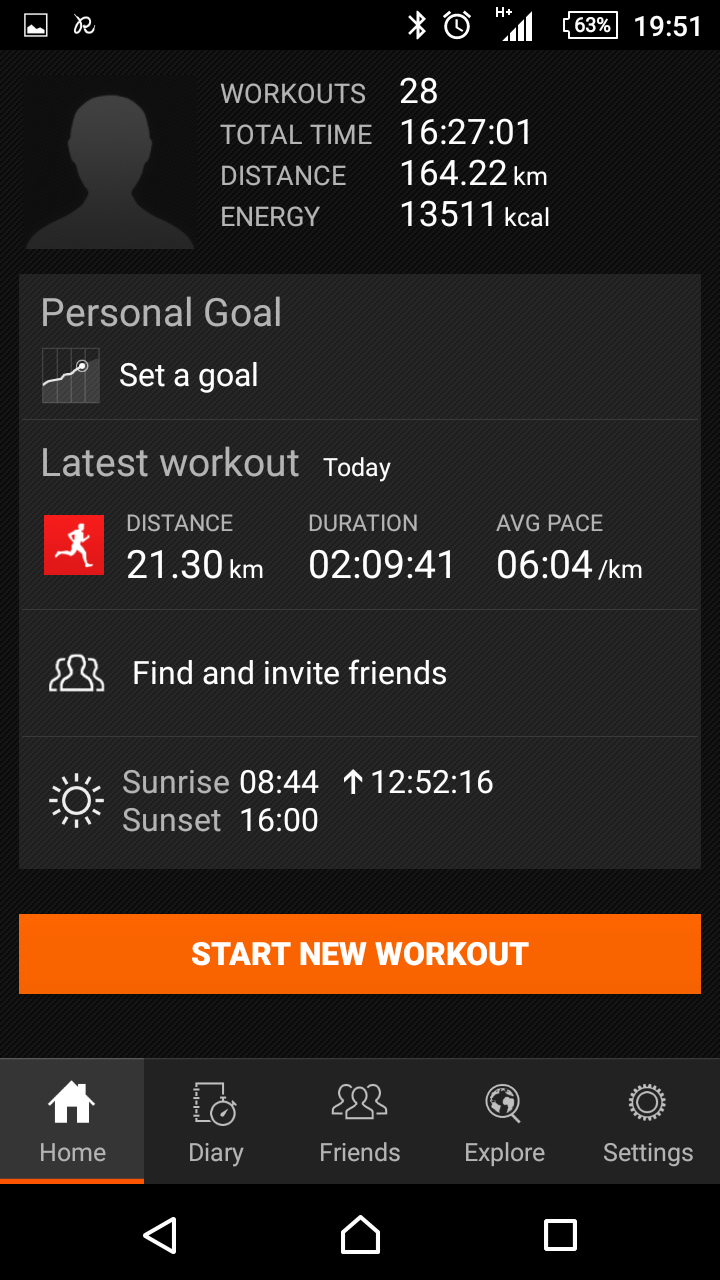Open the Explore tab
Image resolution: width=720 pixels, height=1280 pixels.
pyautogui.click(x=504, y=1122)
